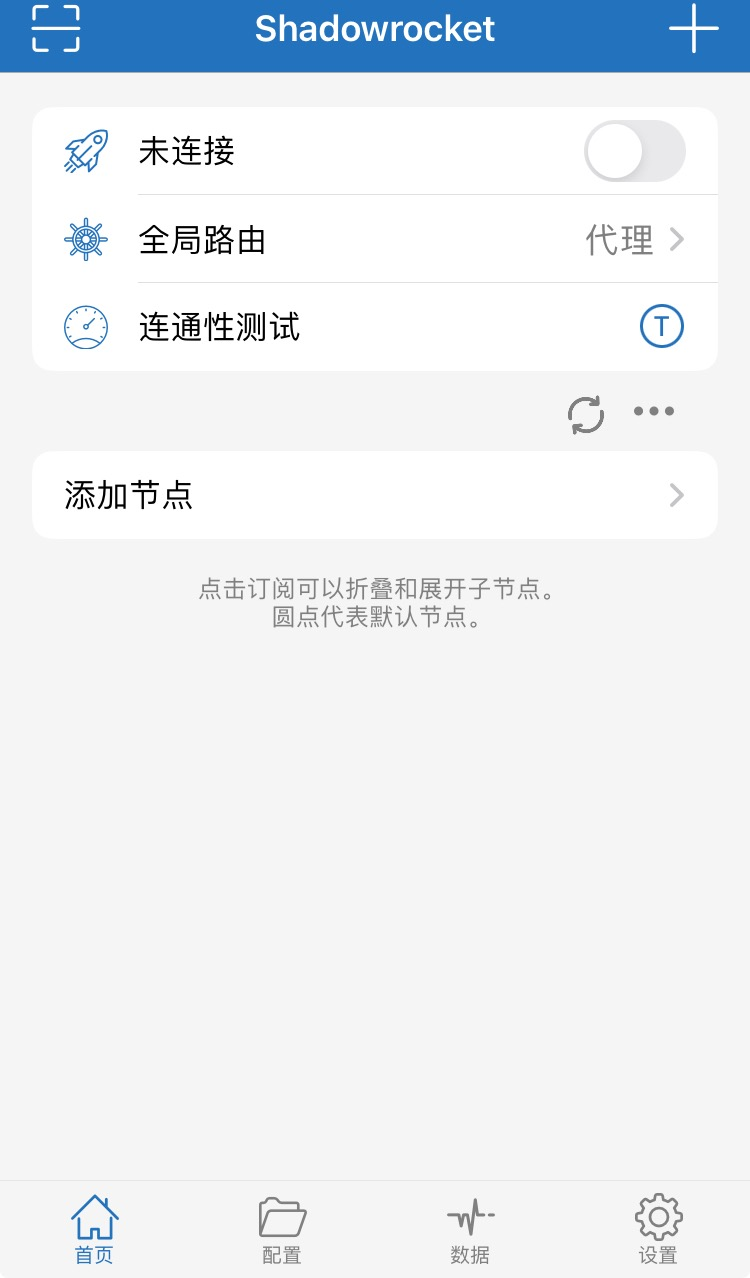This screenshot has height=1278, width=750.
Task: Select the highlighted 首页 home tab
Action: tap(93, 1225)
